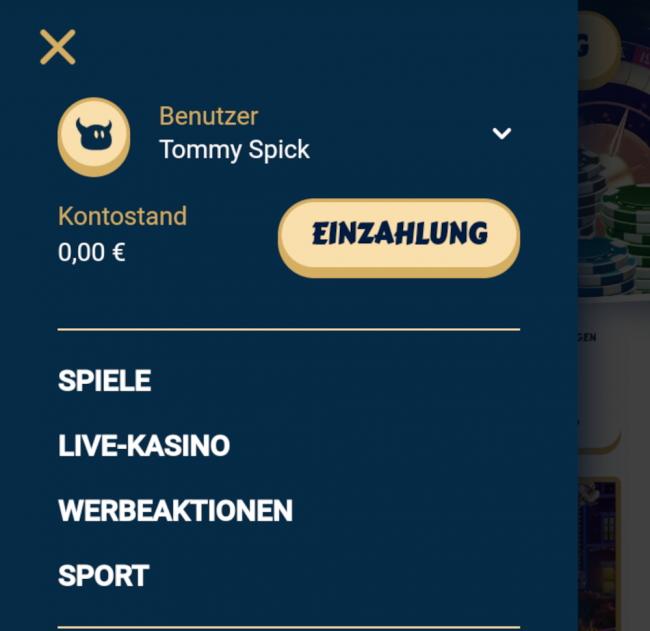Open Werbeaktionen promotions
650x631 pixels.
point(175,511)
